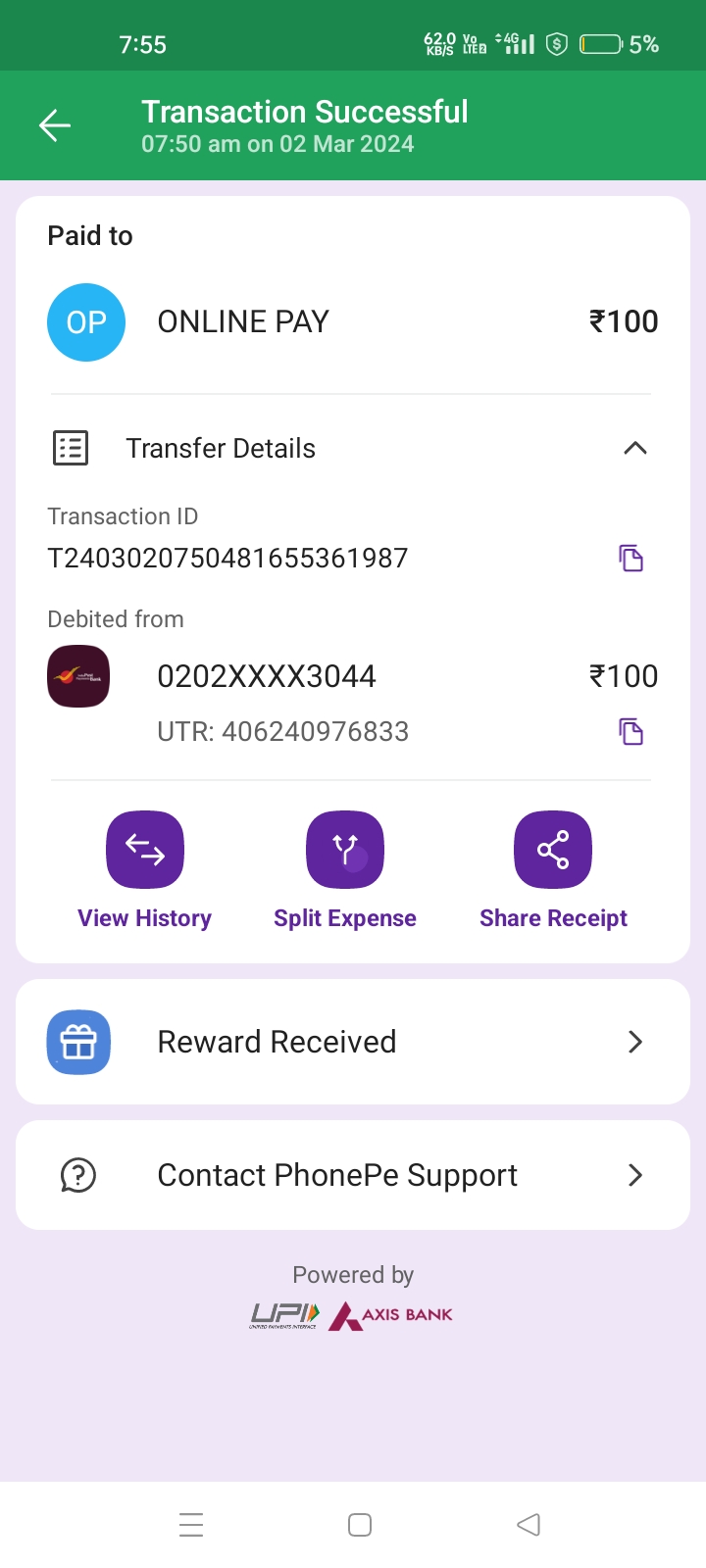Open View History
The height and width of the screenshot is (1568, 706).
[x=145, y=850]
